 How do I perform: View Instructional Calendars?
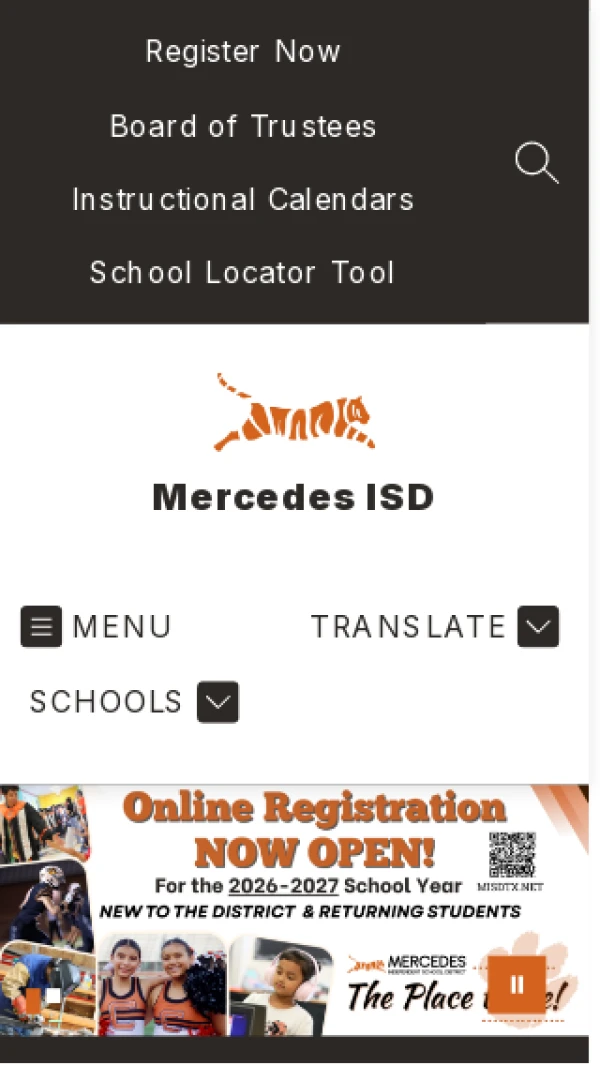(x=243, y=199)
